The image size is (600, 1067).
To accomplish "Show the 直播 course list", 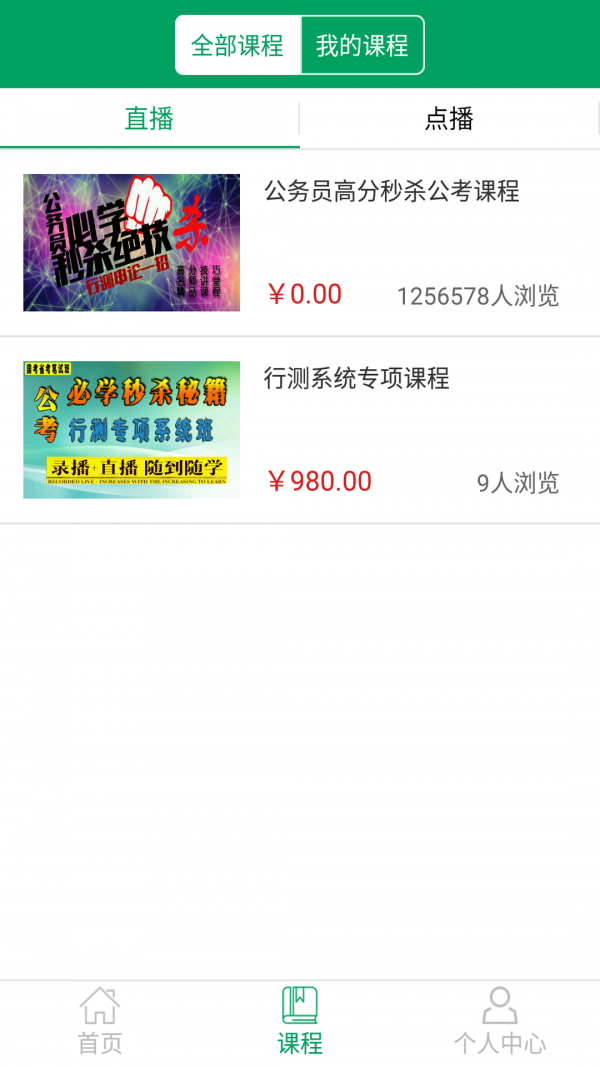I will 149,119.
